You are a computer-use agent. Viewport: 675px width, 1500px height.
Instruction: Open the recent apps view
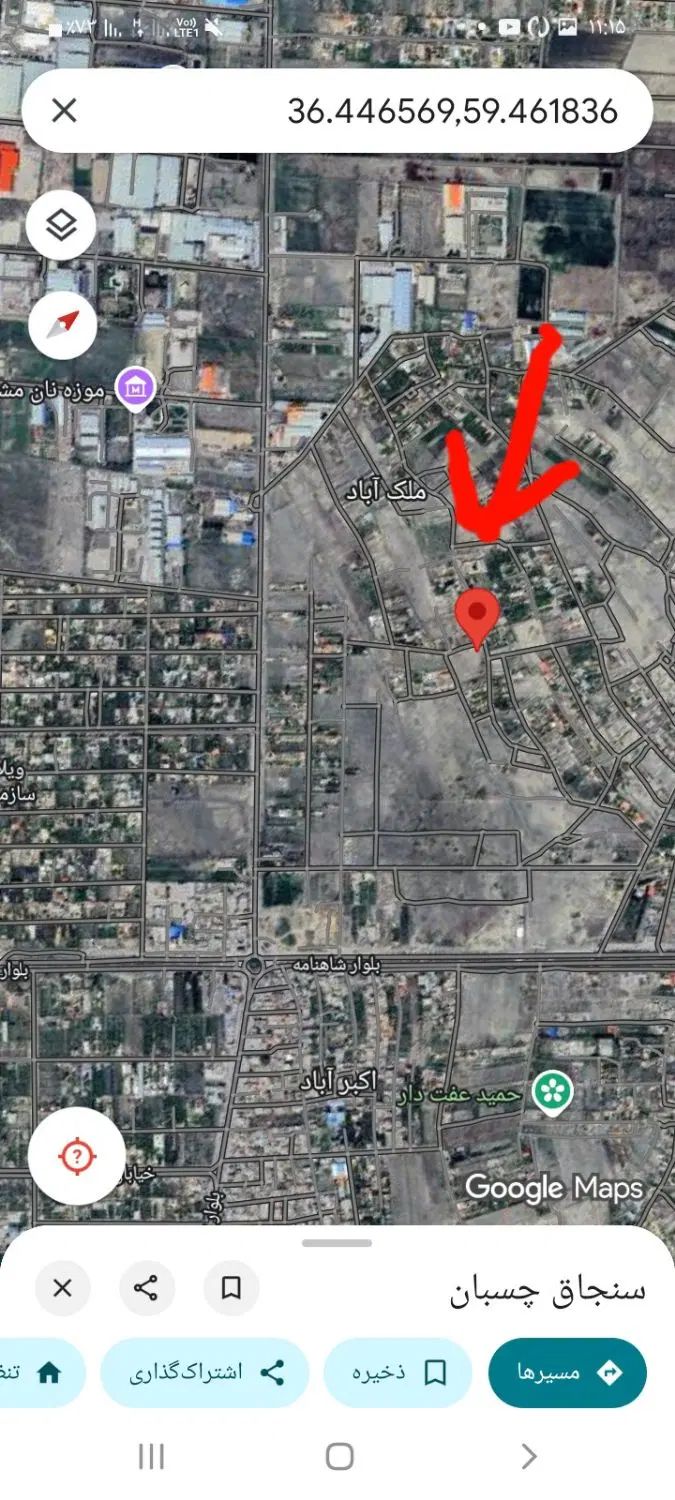151,1457
